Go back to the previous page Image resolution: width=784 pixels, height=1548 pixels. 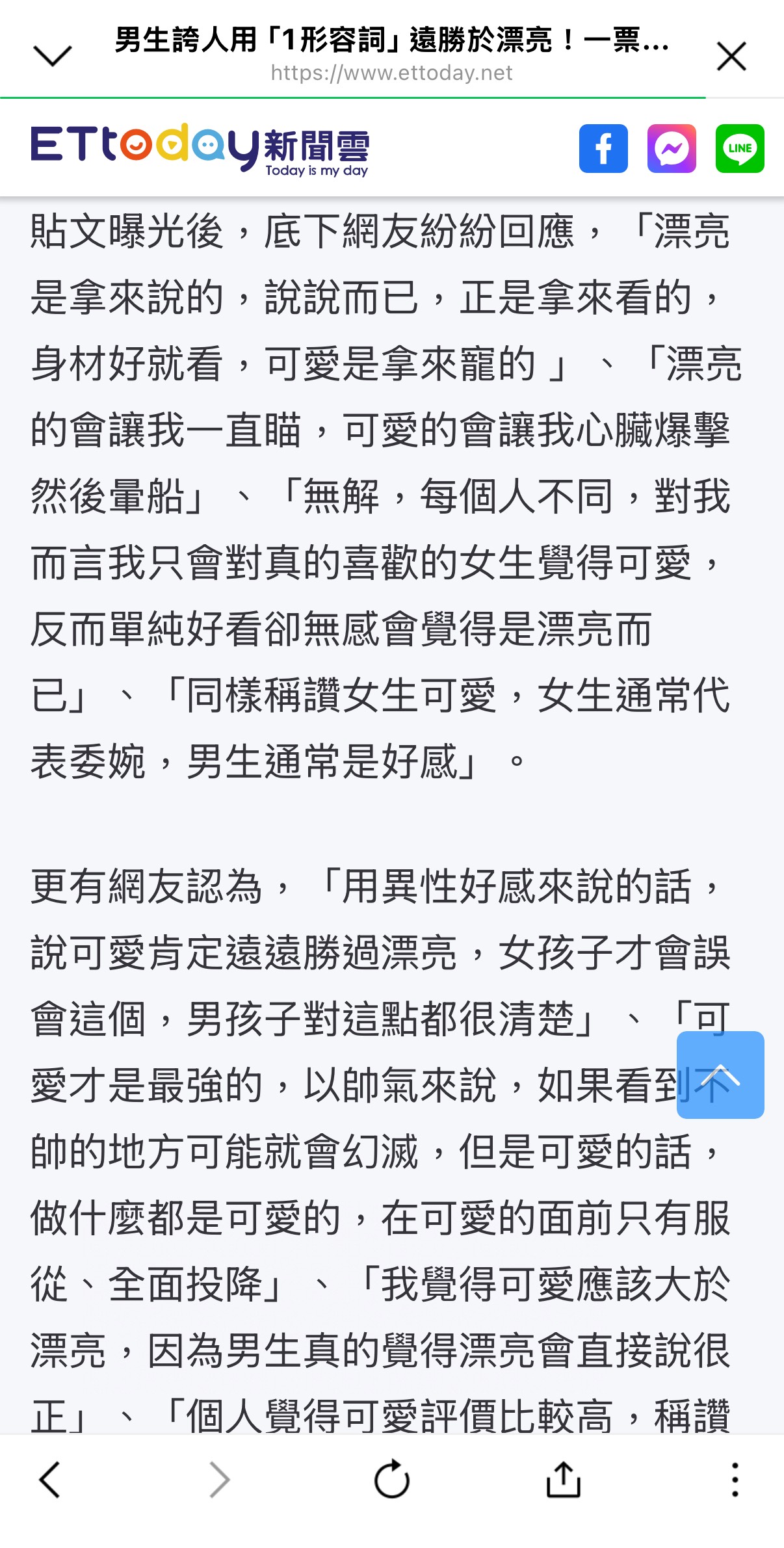coord(50,1480)
